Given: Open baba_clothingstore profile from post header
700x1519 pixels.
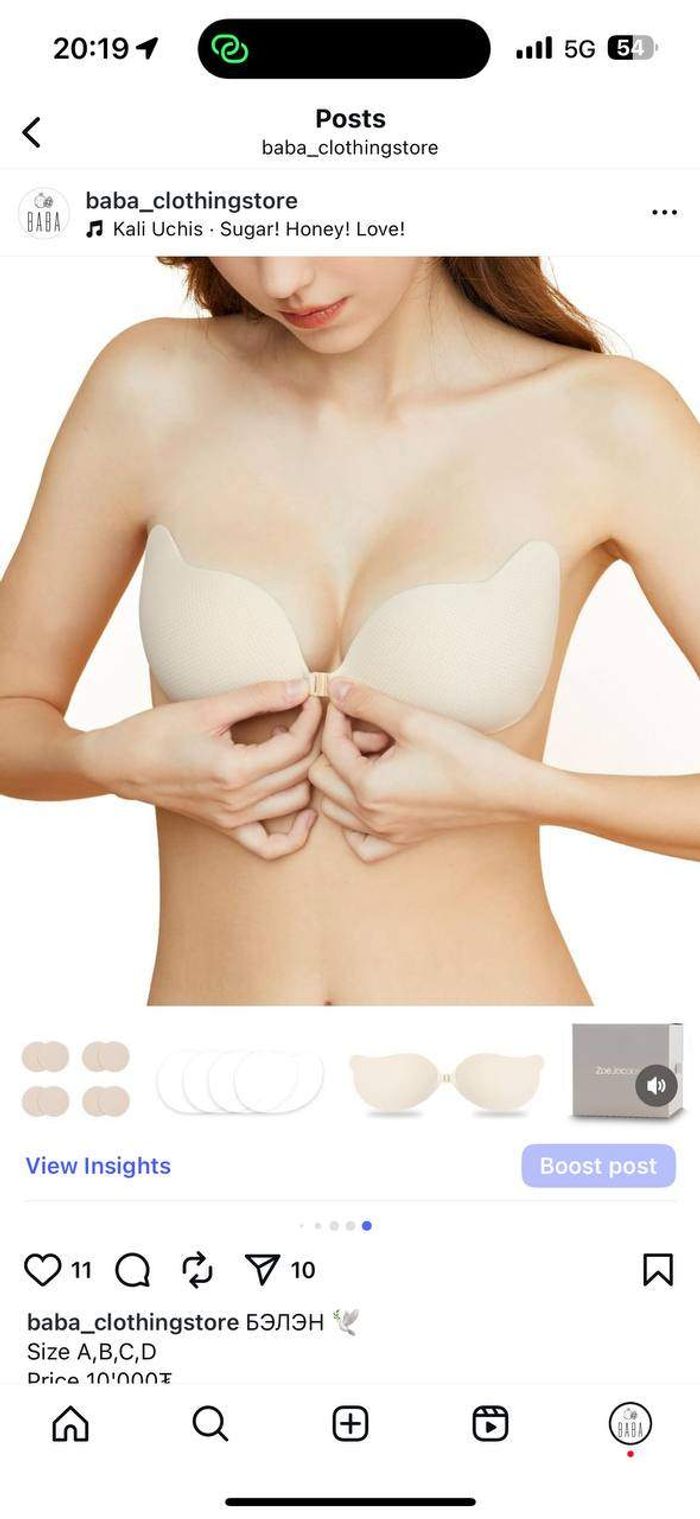Looking at the screenshot, I should 191,201.
